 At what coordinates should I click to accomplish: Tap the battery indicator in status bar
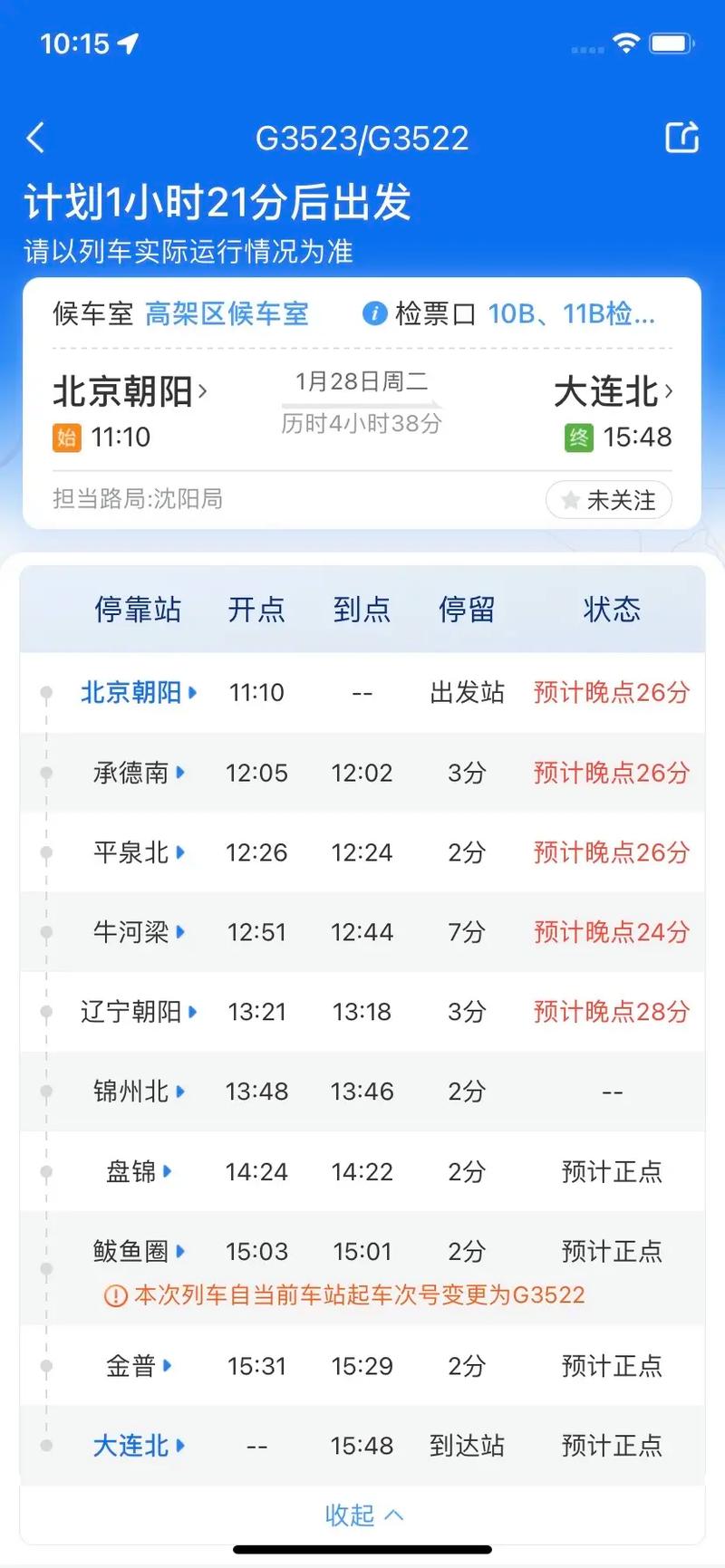tap(672, 42)
